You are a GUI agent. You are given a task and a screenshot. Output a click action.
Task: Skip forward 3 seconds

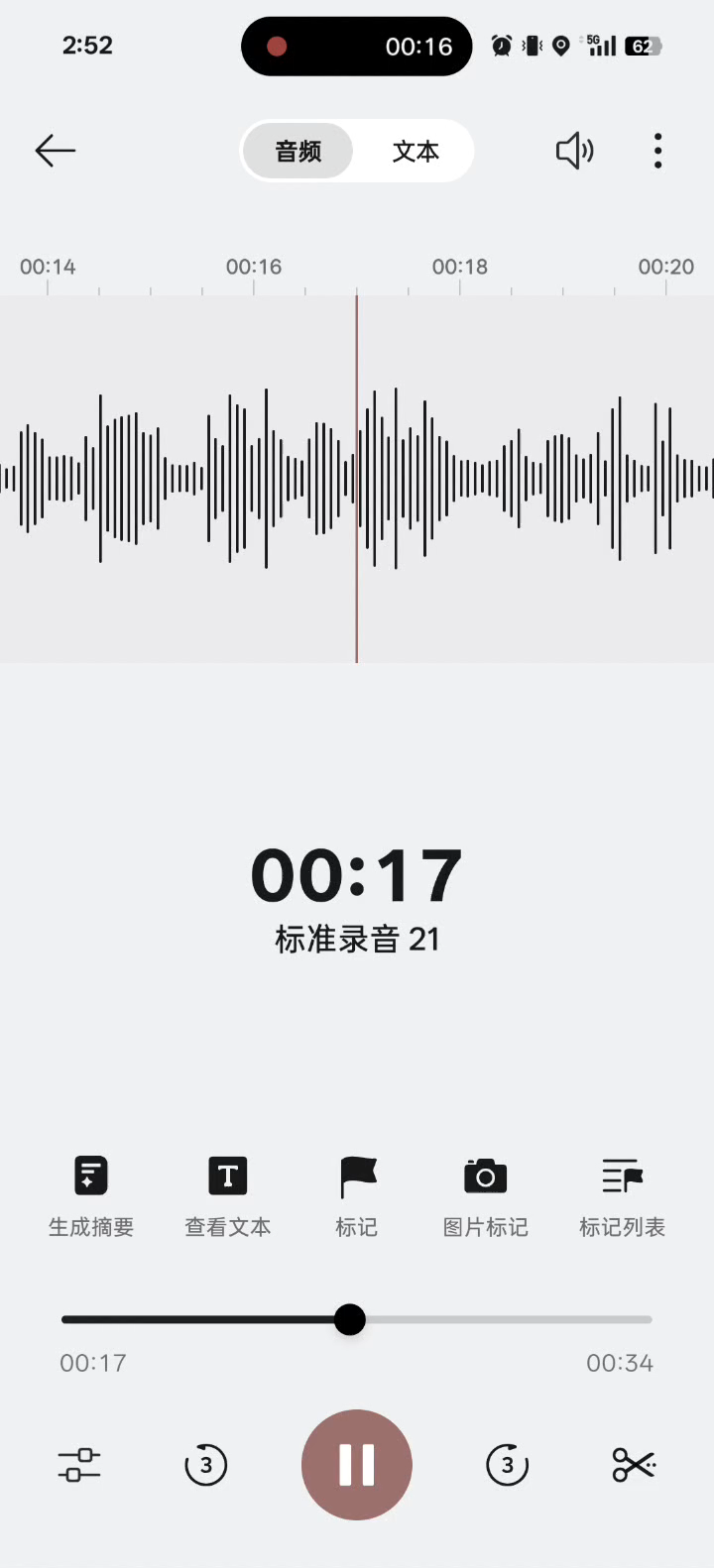point(508,1465)
